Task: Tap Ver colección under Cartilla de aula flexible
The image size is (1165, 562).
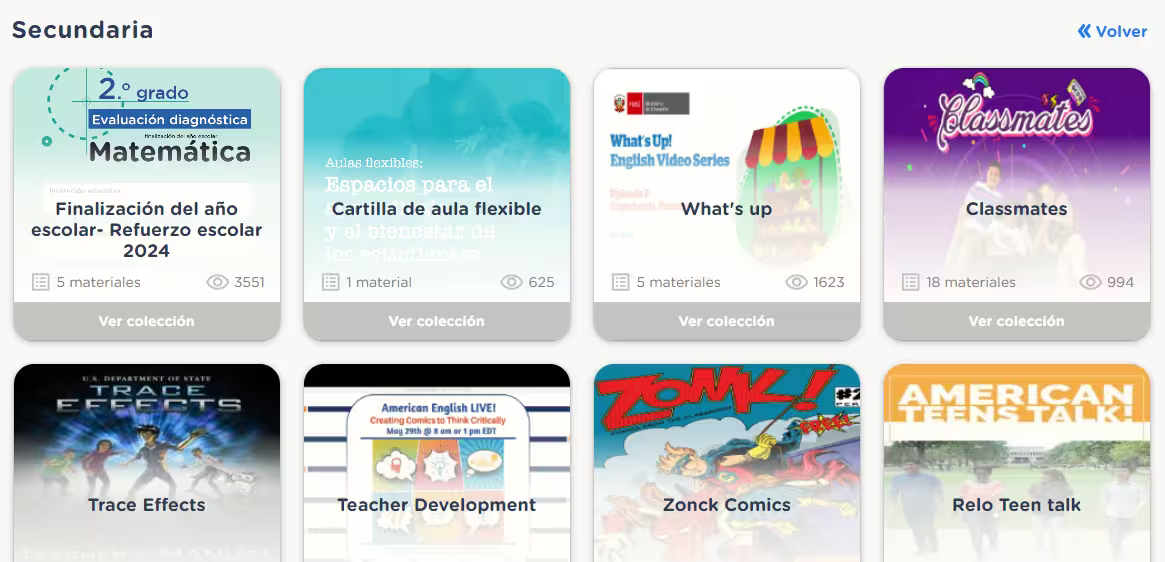Action: pyautogui.click(x=436, y=321)
